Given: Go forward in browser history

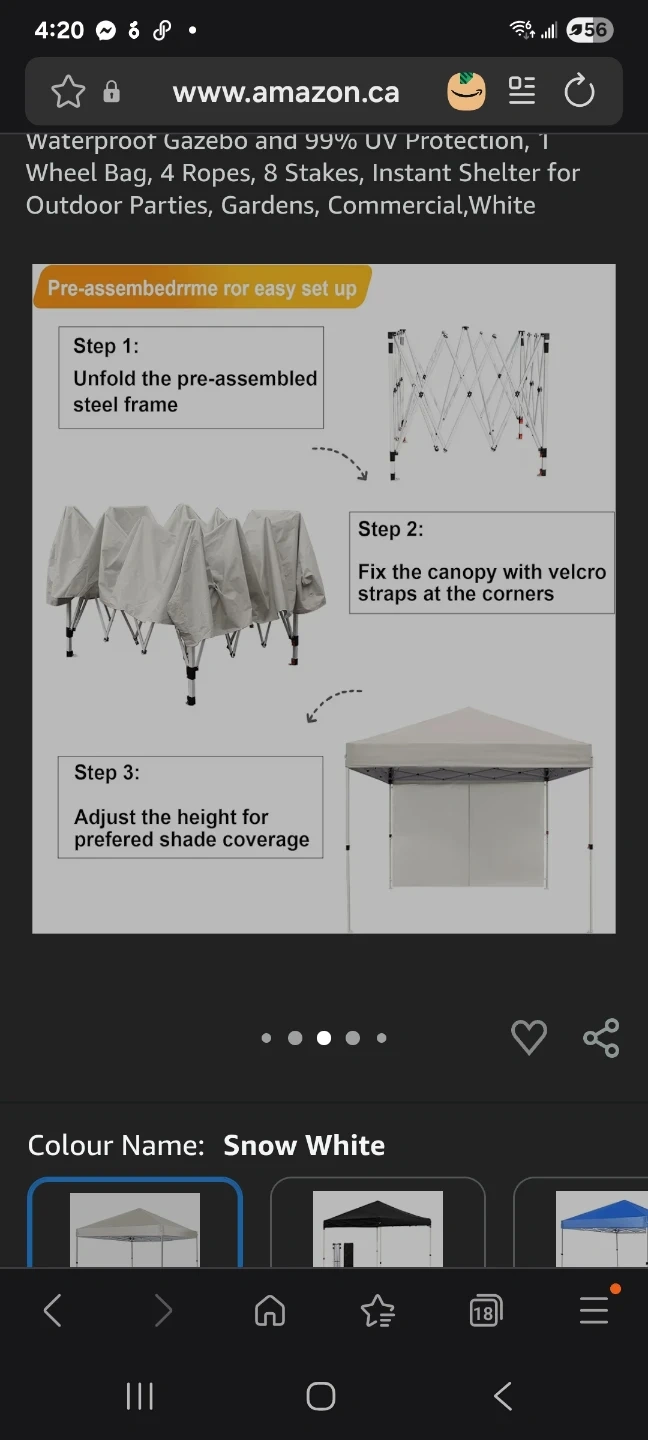Looking at the screenshot, I should click(x=163, y=1310).
